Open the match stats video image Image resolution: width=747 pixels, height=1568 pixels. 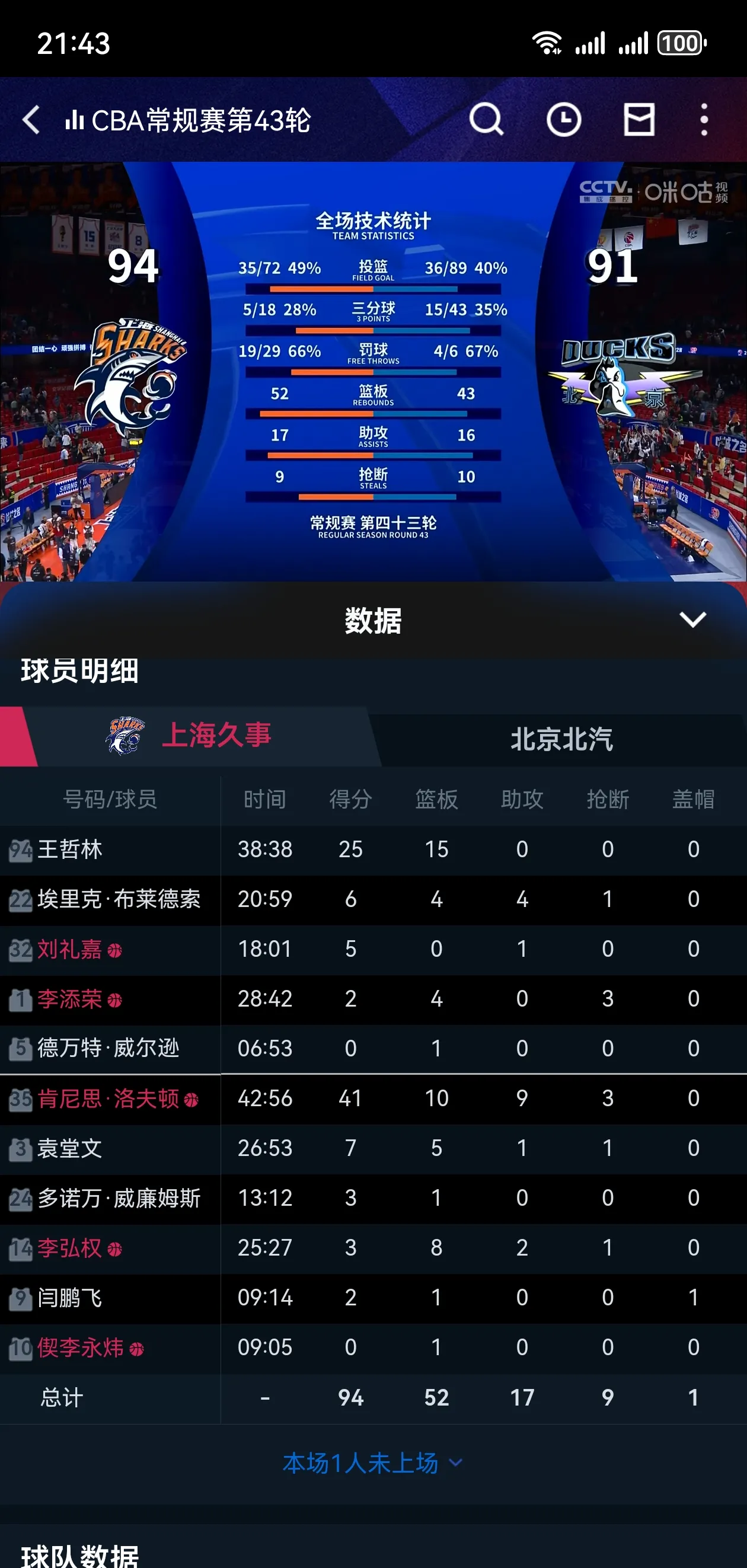pos(372,371)
